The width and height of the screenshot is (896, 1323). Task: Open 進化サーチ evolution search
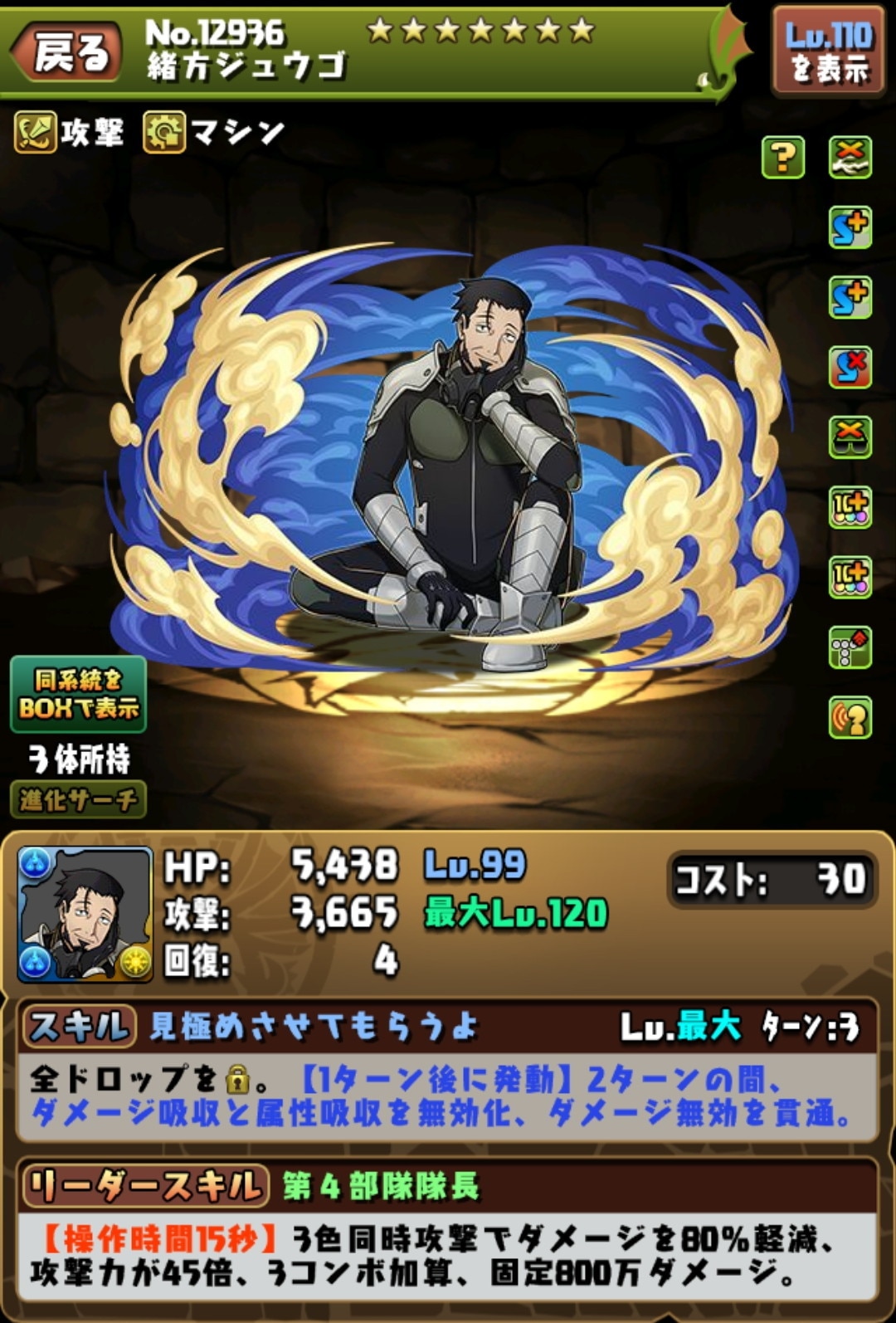[78, 799]
